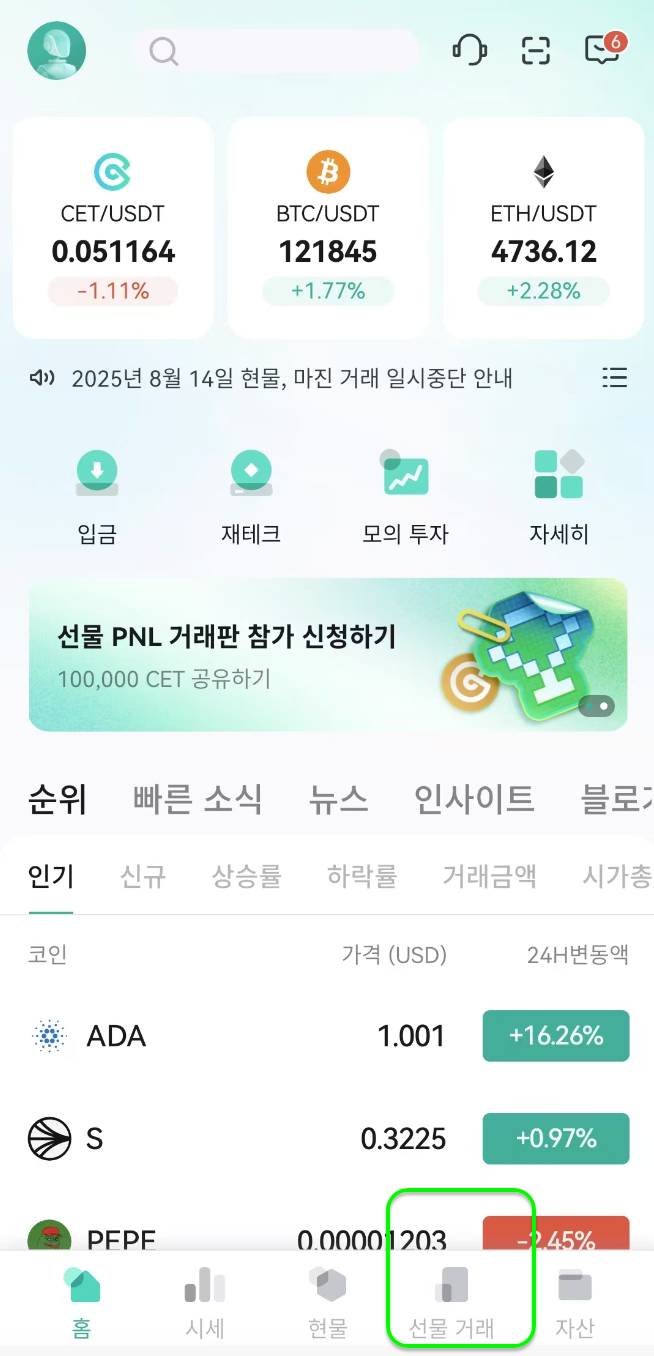Open customer support headset icon

click(469, 50)
